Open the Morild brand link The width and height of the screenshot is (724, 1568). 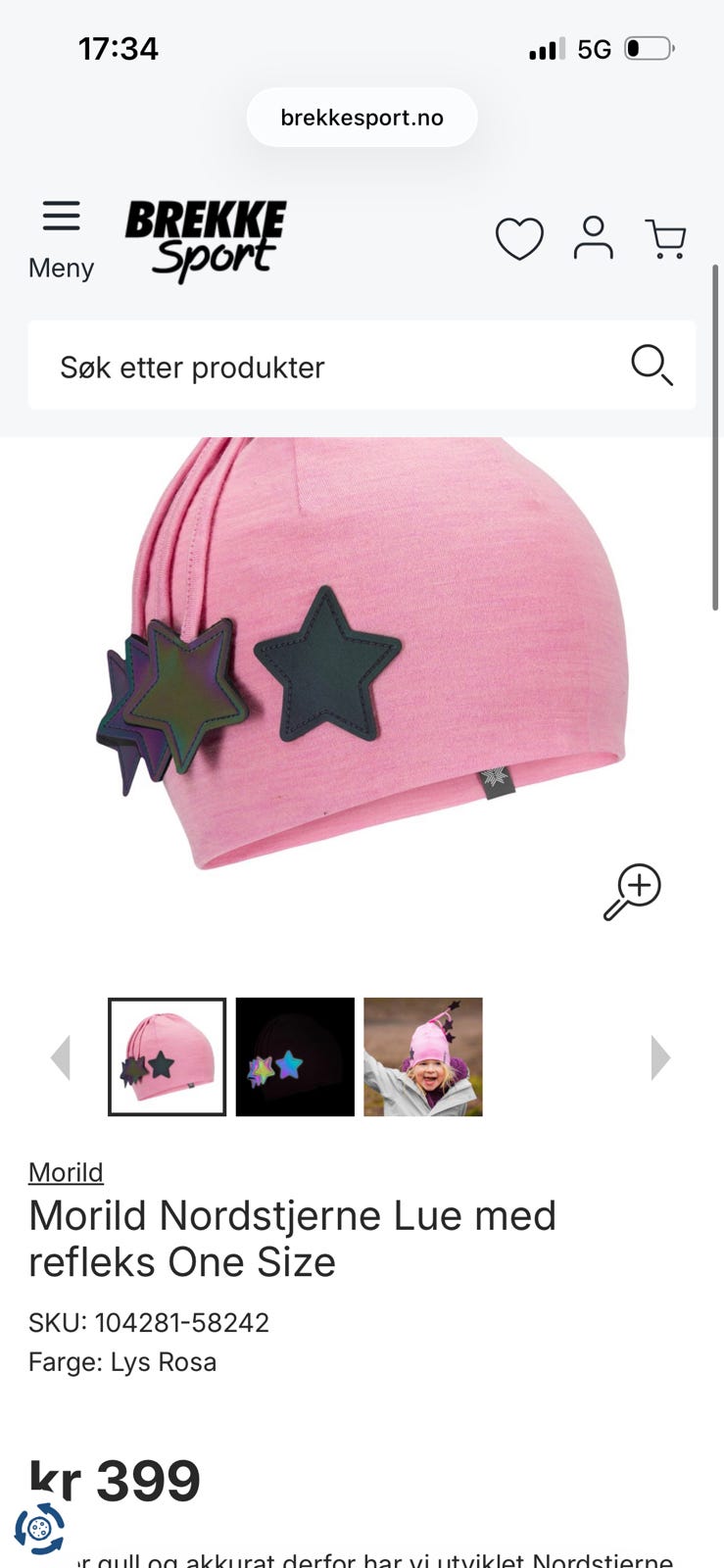(x=66, y=1172)
